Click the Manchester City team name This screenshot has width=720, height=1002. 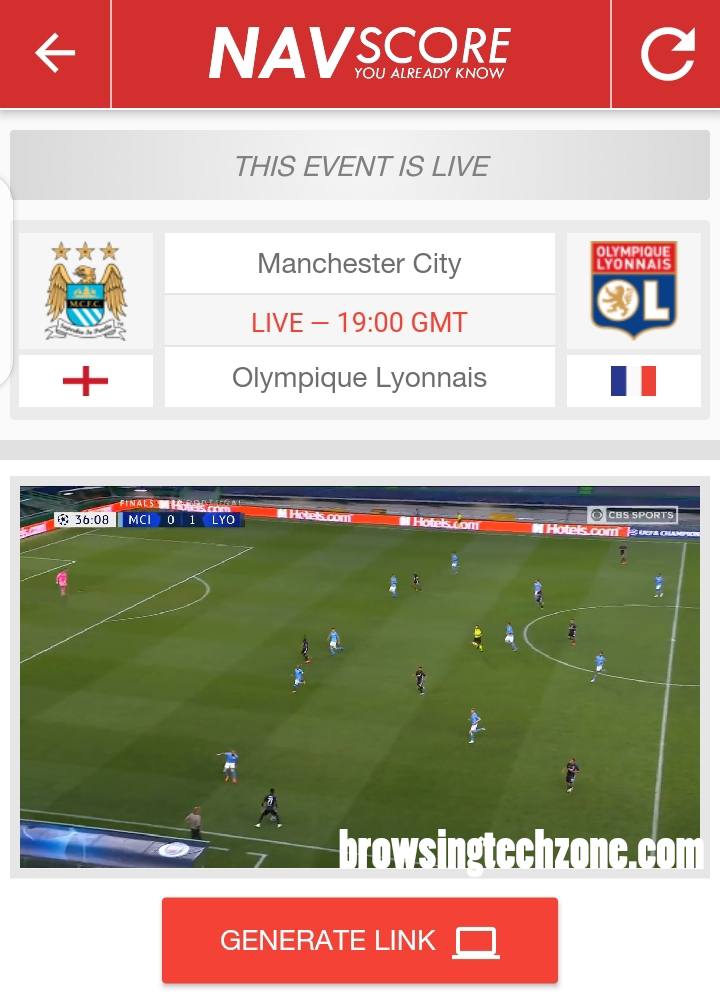(360, 263)
